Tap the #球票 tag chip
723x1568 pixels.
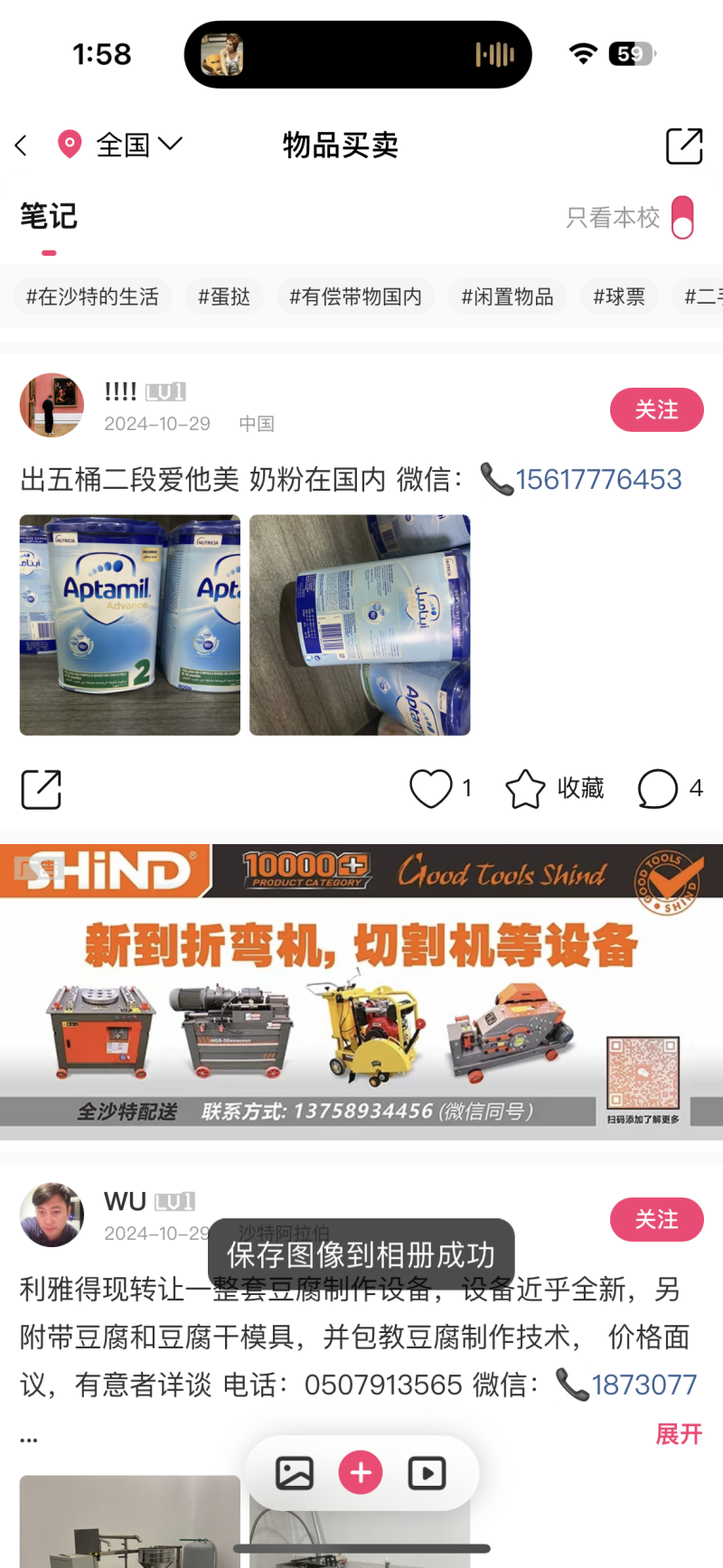point(619,296)
